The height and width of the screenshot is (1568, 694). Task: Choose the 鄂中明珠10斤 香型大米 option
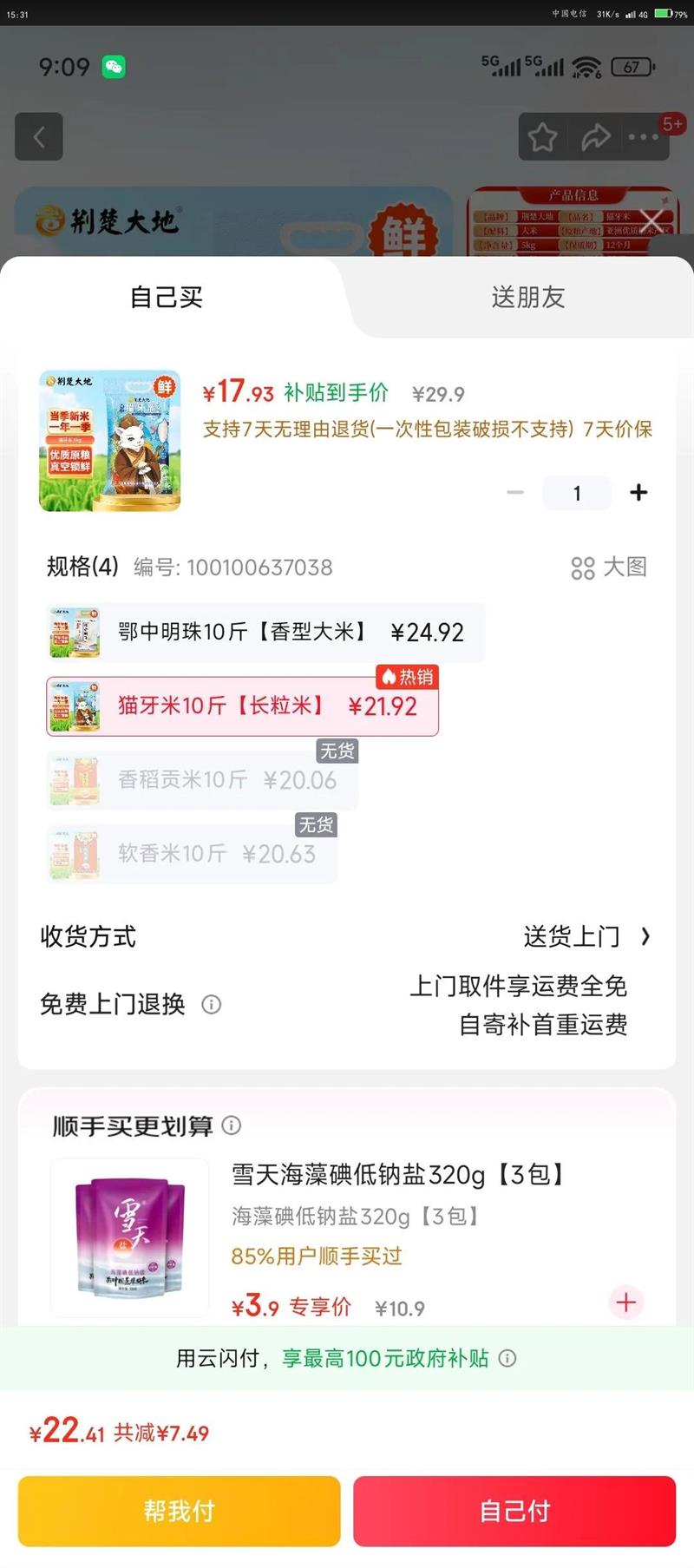tap(265, 633)
